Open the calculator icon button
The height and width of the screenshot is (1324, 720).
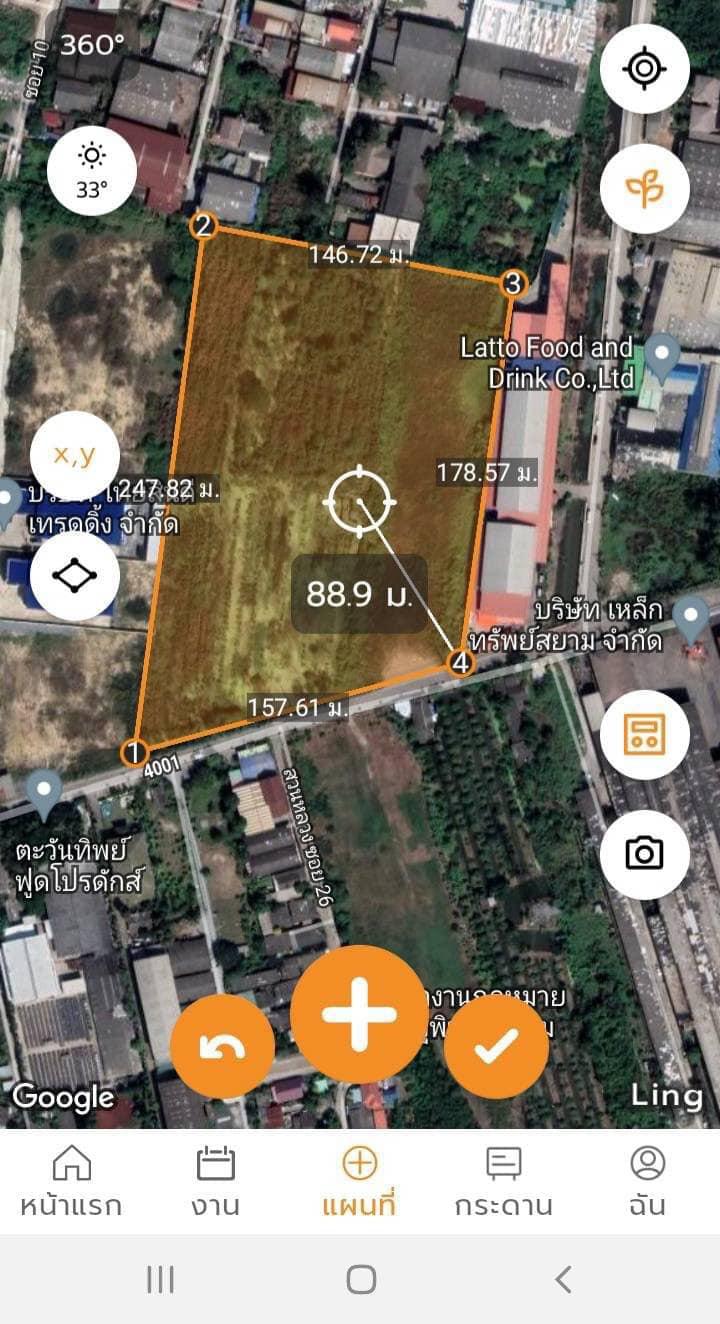point(644,735)
